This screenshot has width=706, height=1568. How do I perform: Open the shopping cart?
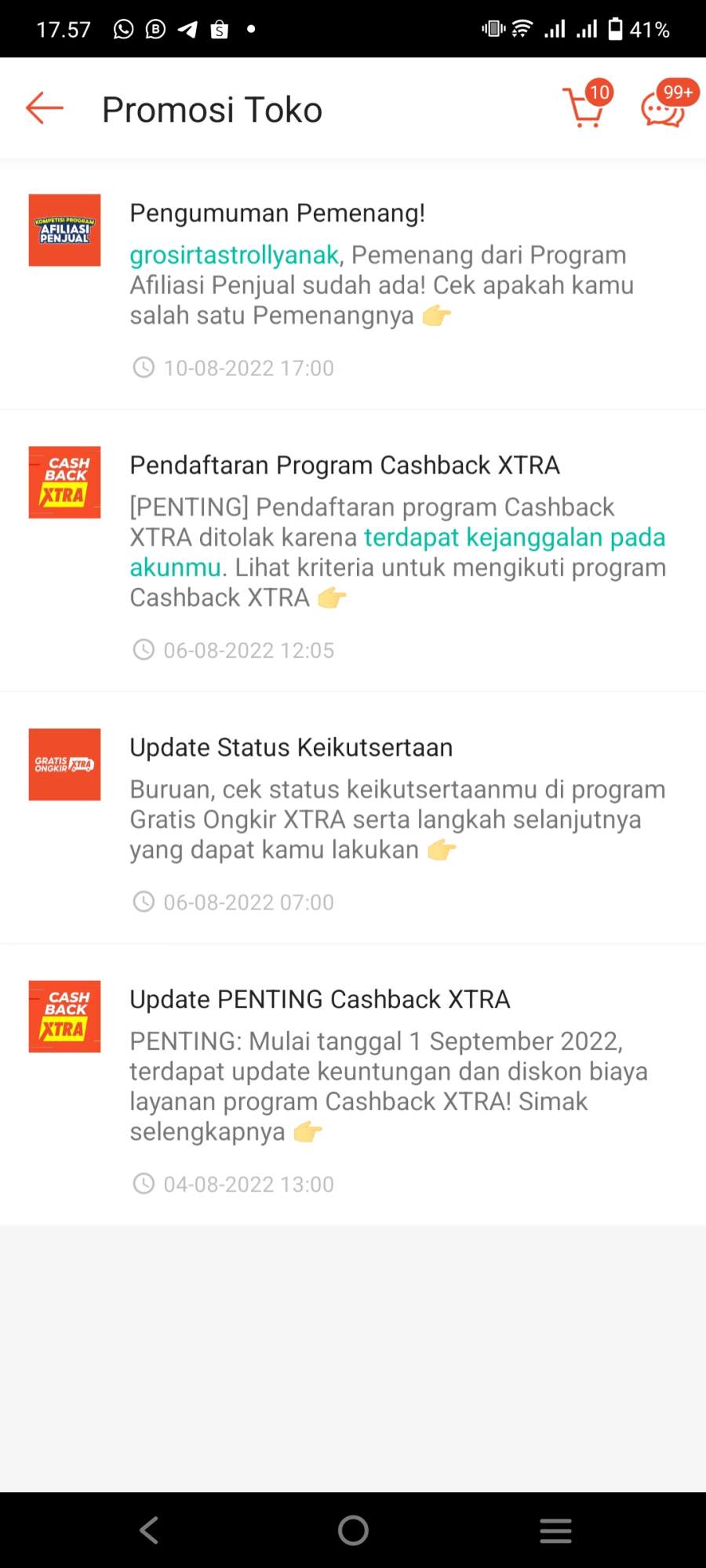click(584, 108)
